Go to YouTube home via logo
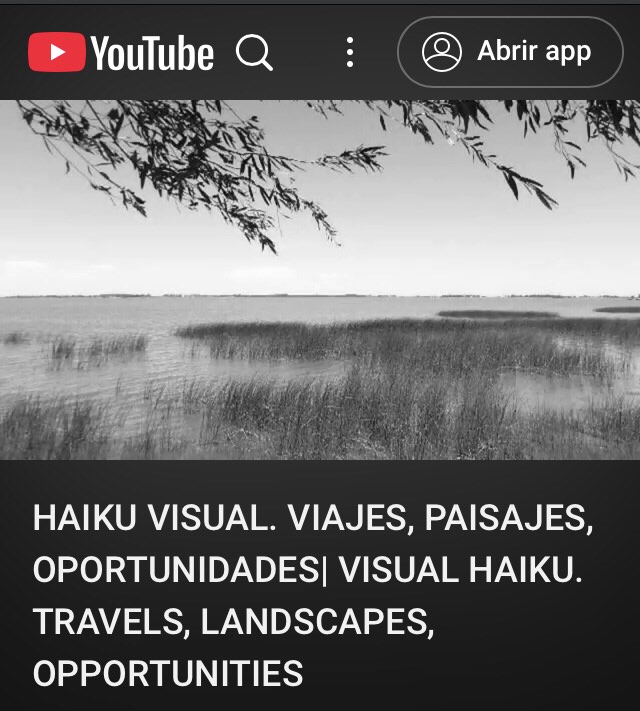The height and width of the screenshot is (711, 640). (x=121, y=53)
